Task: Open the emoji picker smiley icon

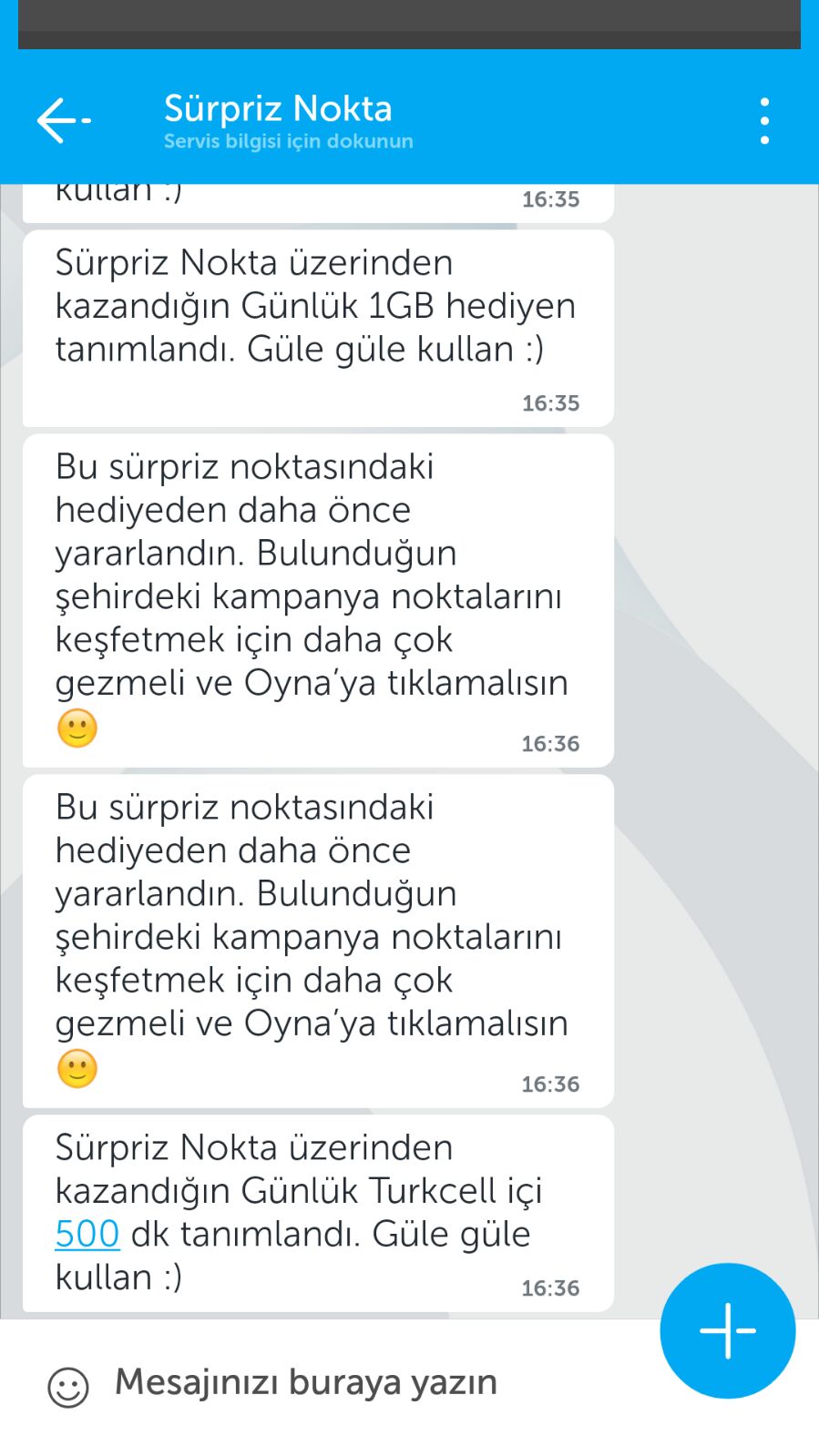Action: pos(68,1387)
